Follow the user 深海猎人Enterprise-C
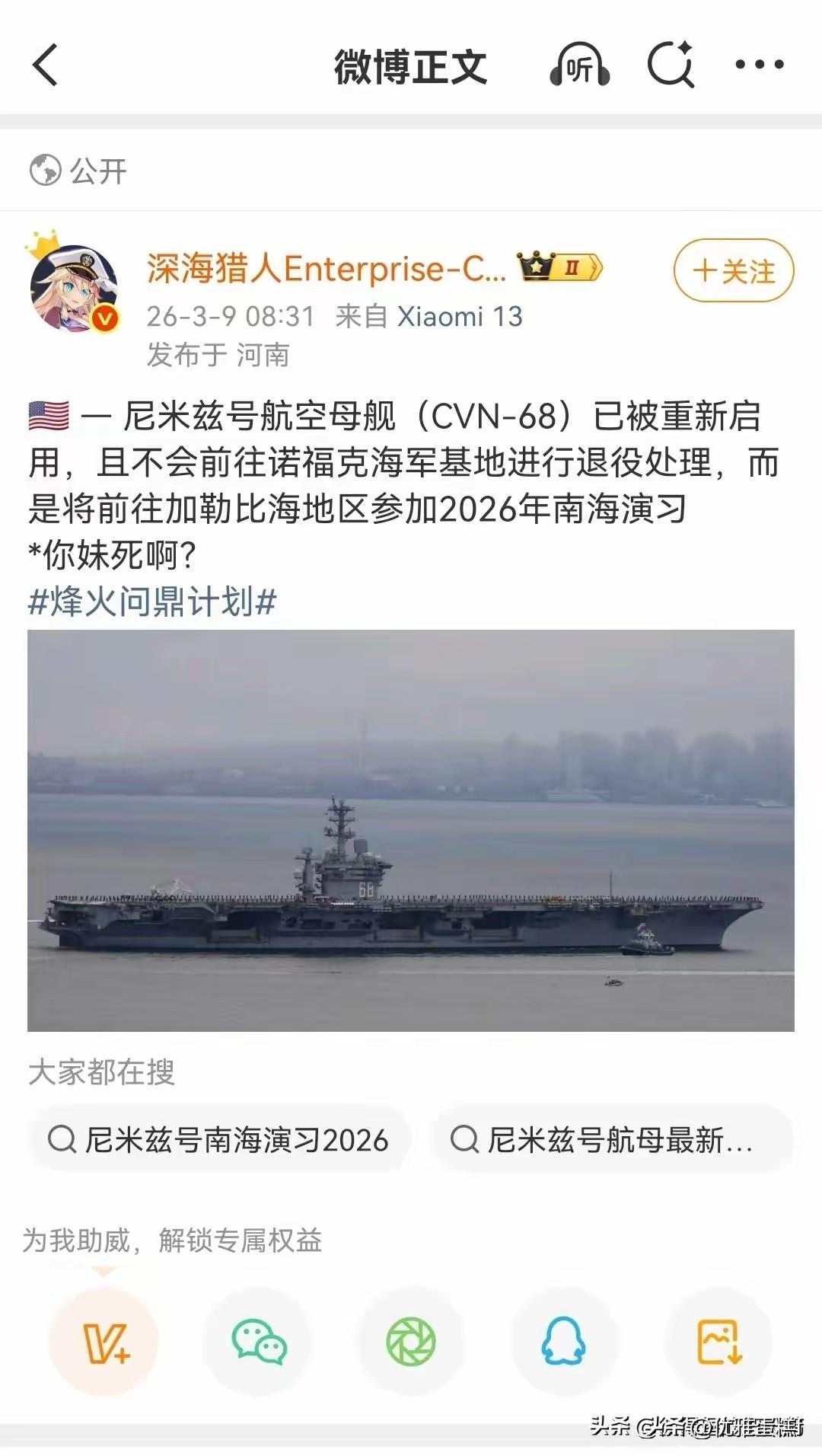Viewport: 822px width, 1456px height. click(x=731, y=270)
